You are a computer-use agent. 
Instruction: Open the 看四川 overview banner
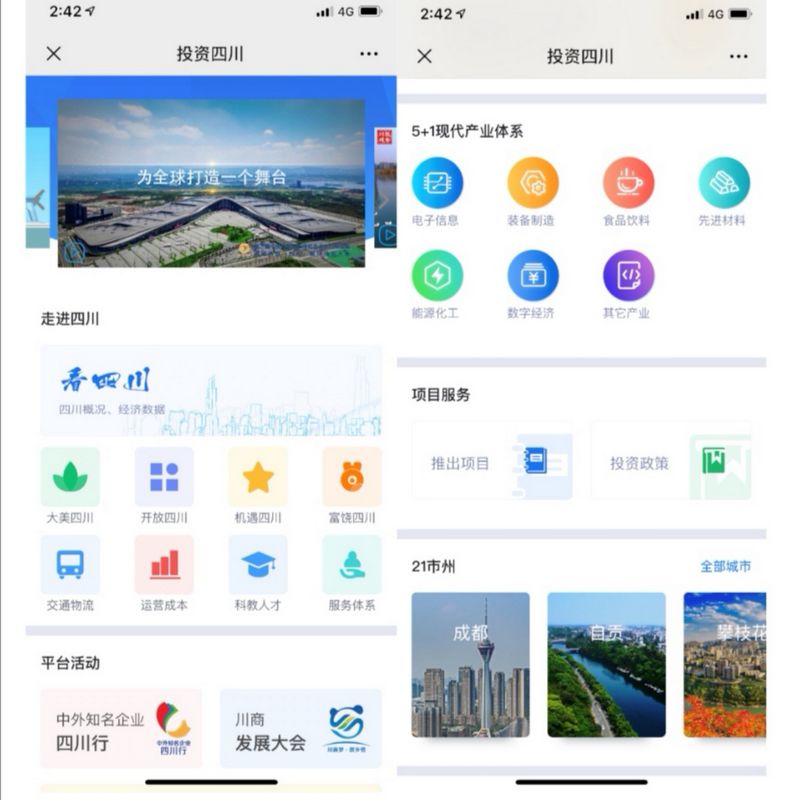tap(211, 391)
